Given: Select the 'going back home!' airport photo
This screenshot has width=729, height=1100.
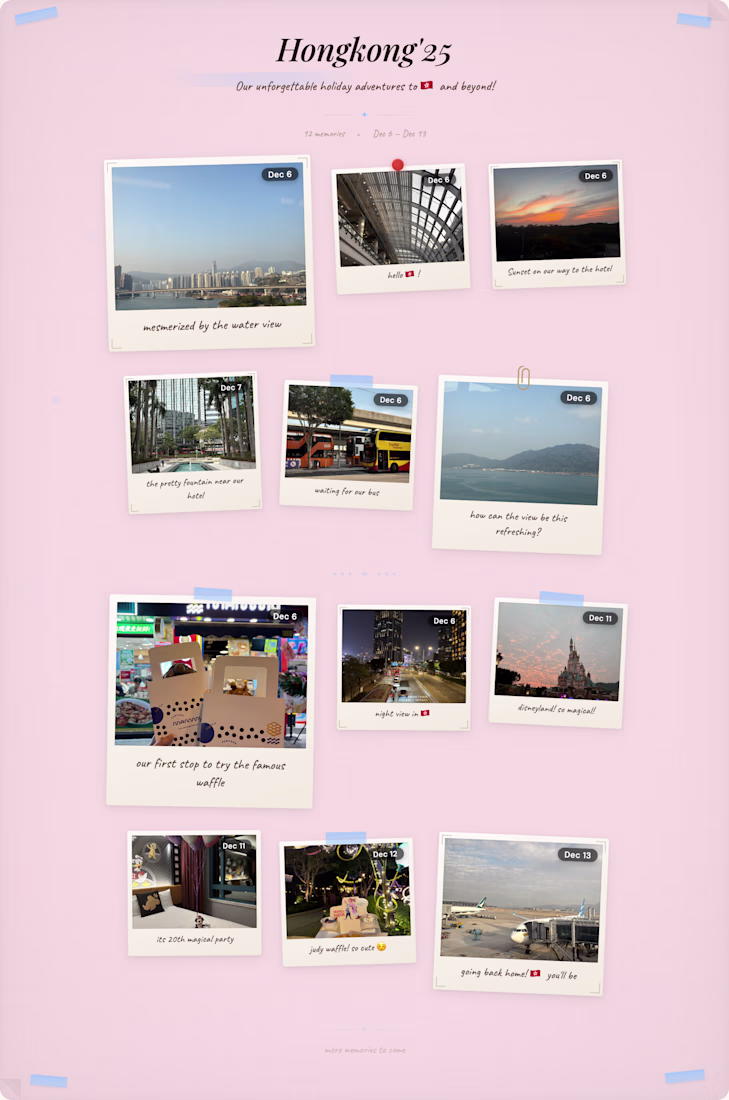Looking at the screenshot, I should point(520,900).
